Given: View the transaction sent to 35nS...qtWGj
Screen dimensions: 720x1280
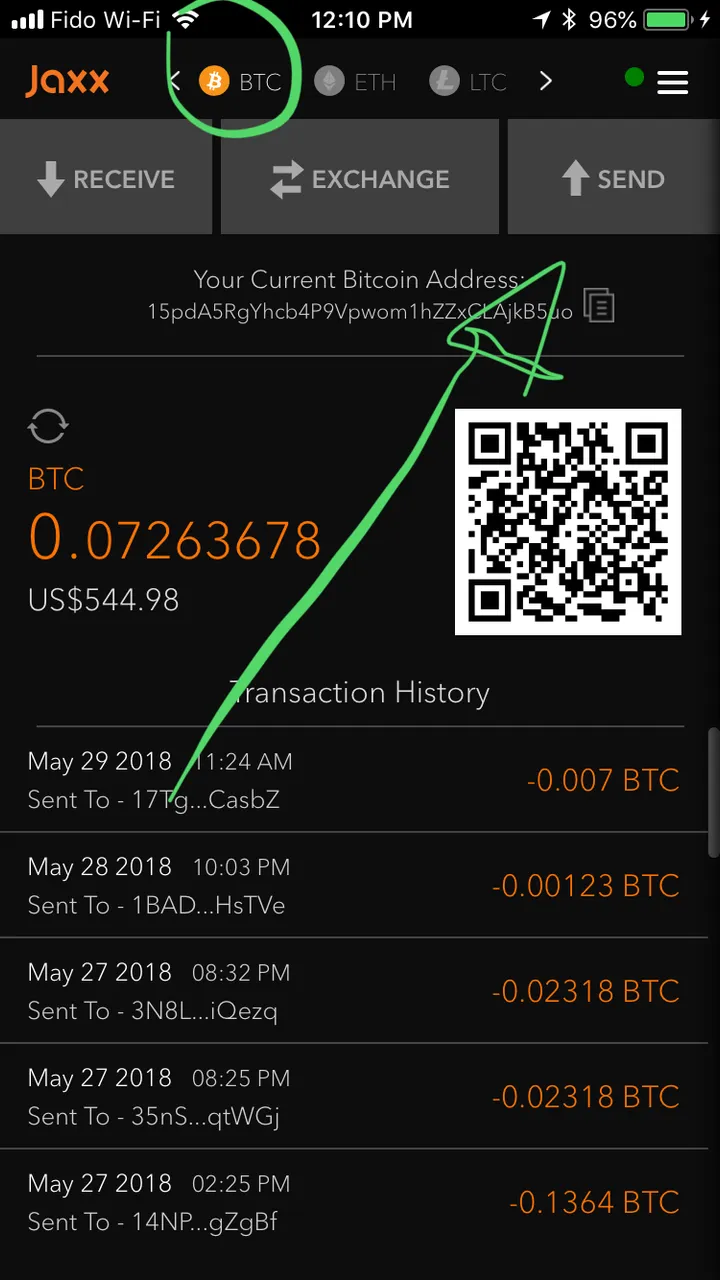Looking at the screenshot, I should pos(360,1096).
